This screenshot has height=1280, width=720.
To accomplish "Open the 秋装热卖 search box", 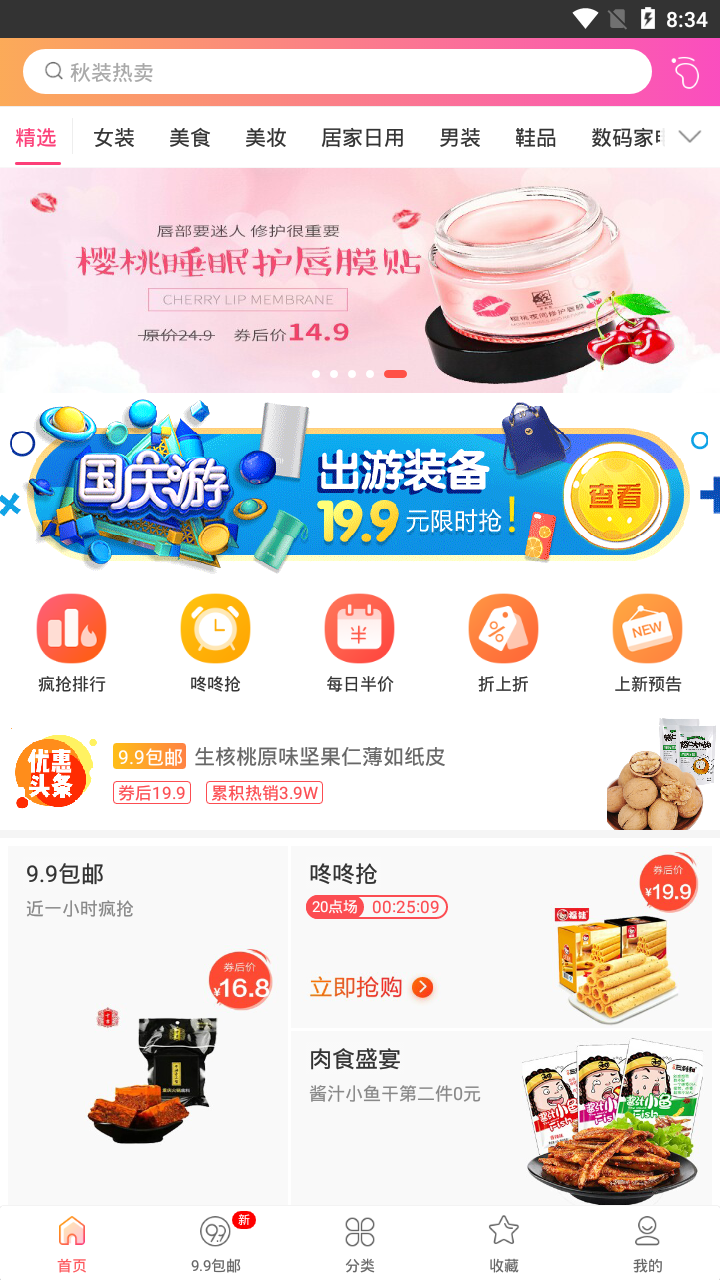I will 337,72.
